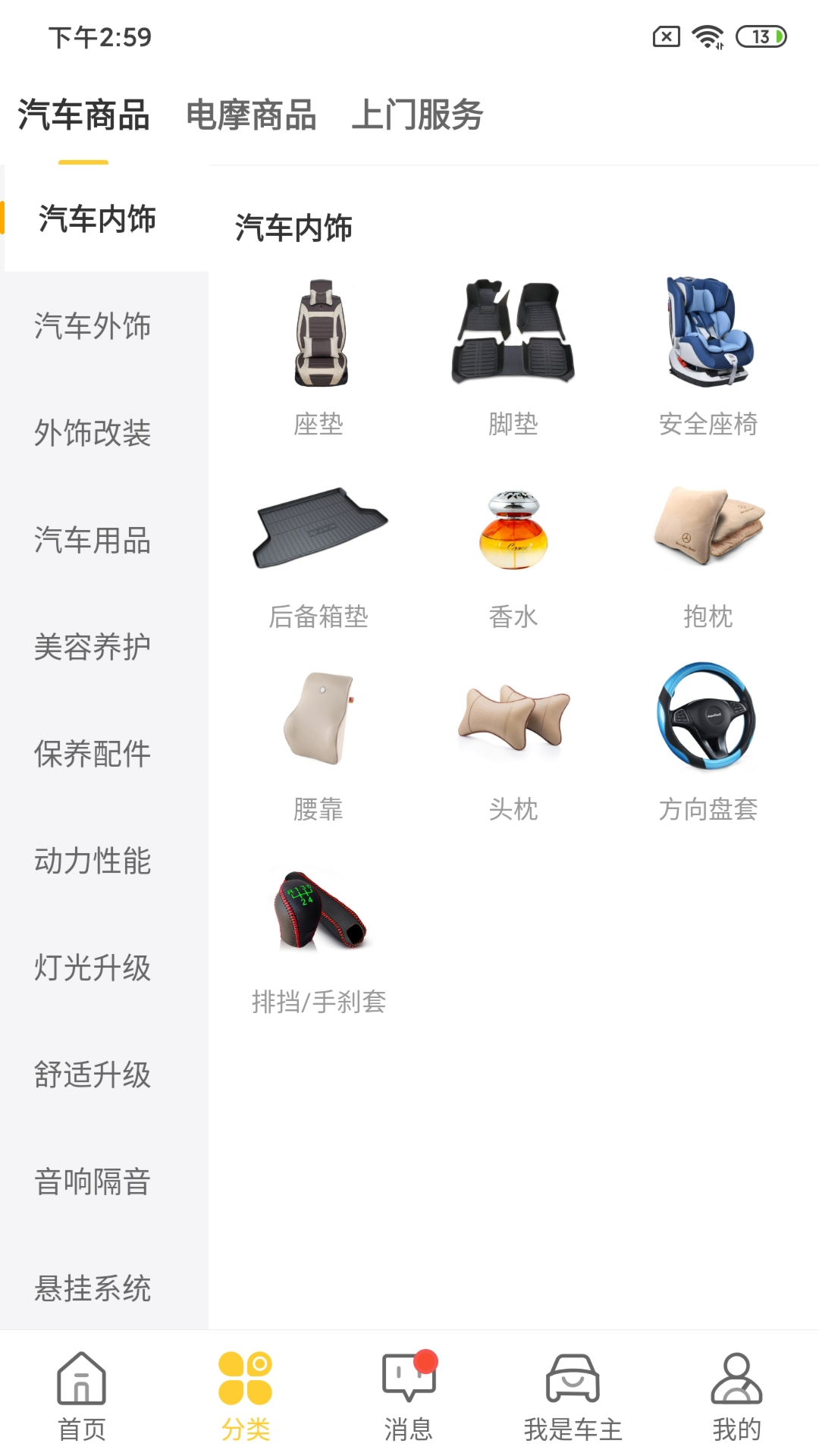This screenshot has height=1456, width=819.
Task: Open the 灯光升级 category
Action: (x=93, y=968)
